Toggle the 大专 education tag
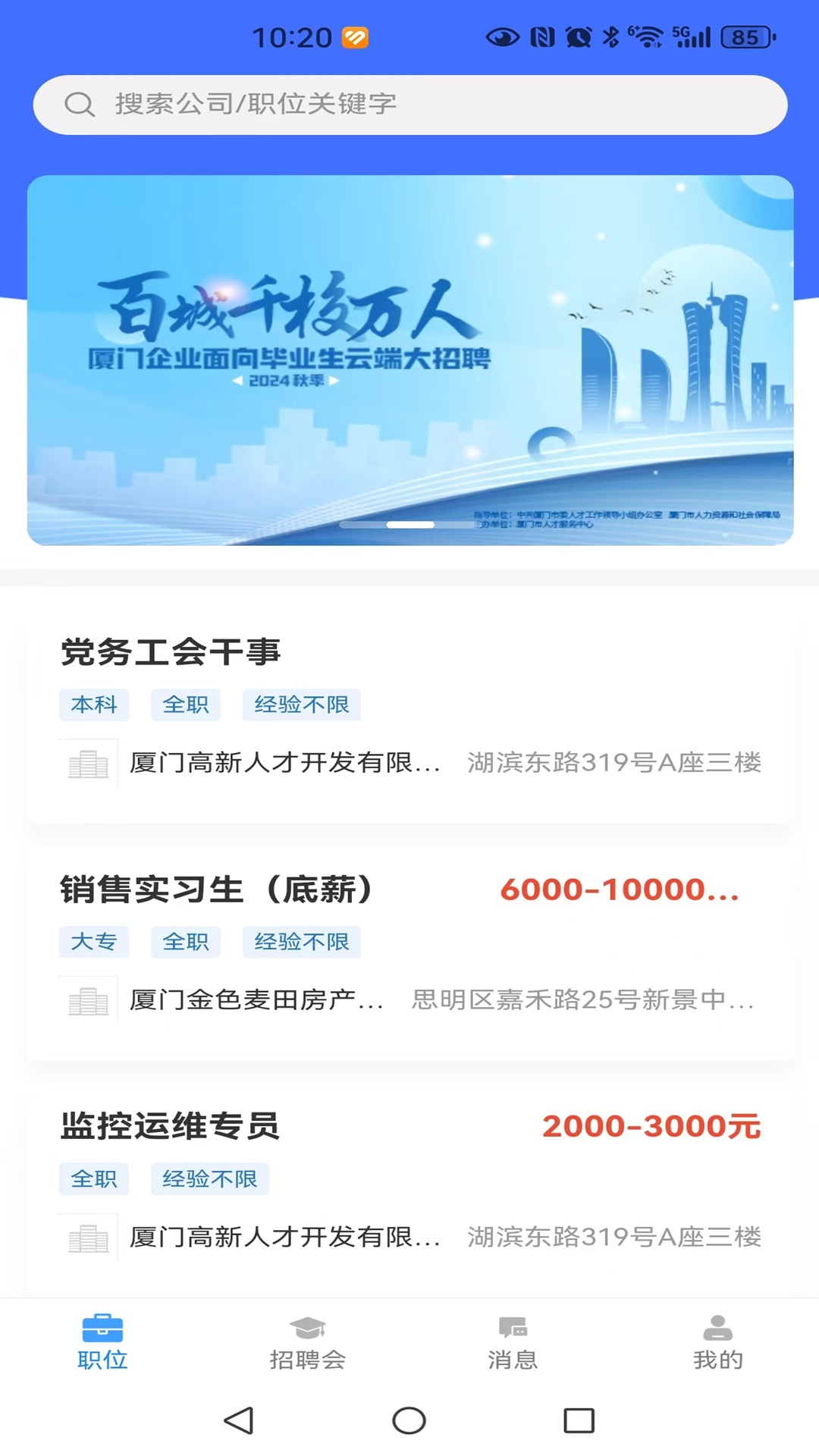This screenshot has width=819, height=1456. click(x=94, y=942)
